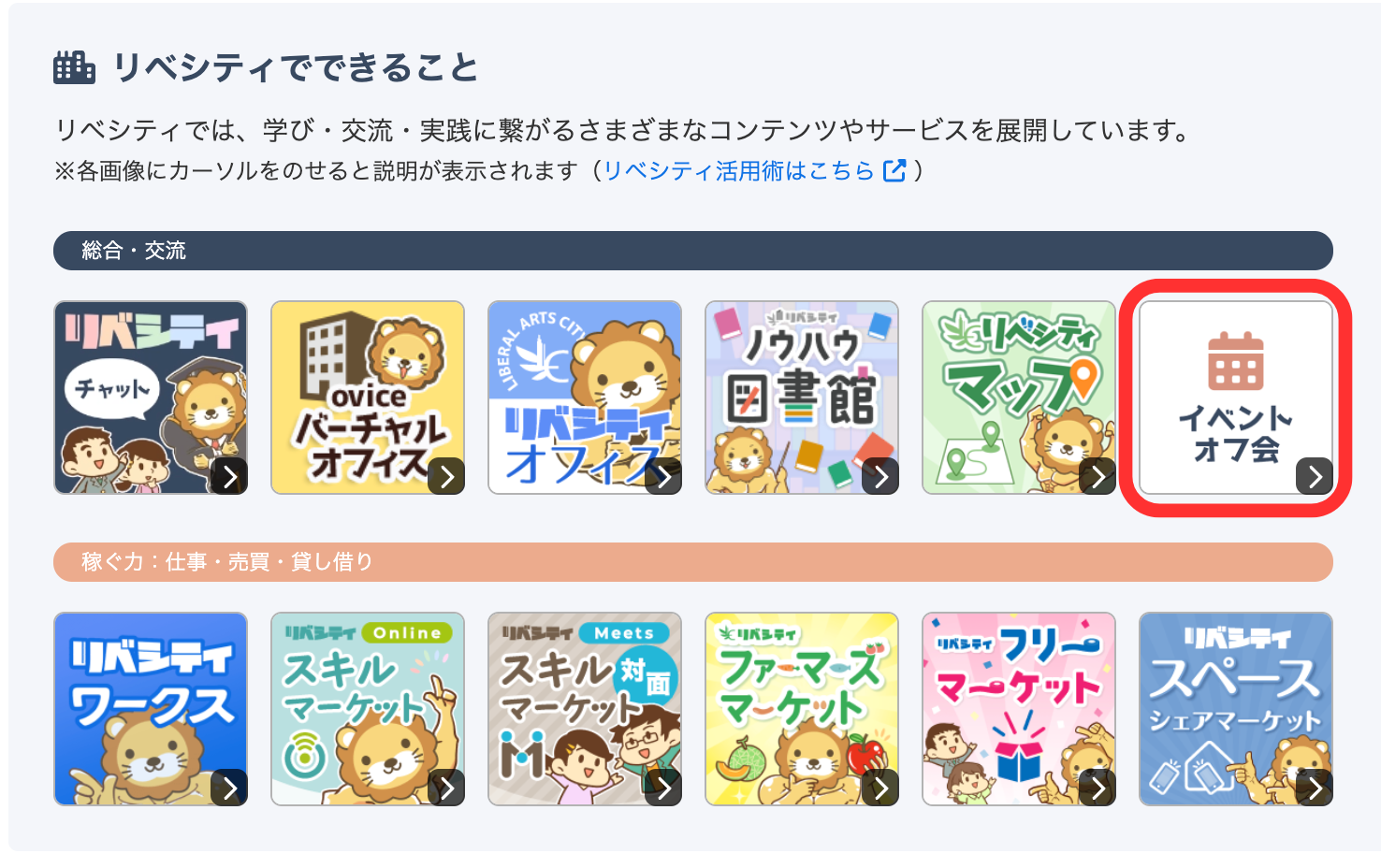Open the ノウハウ図書館 tile
1381x868 pixels.
802,398
